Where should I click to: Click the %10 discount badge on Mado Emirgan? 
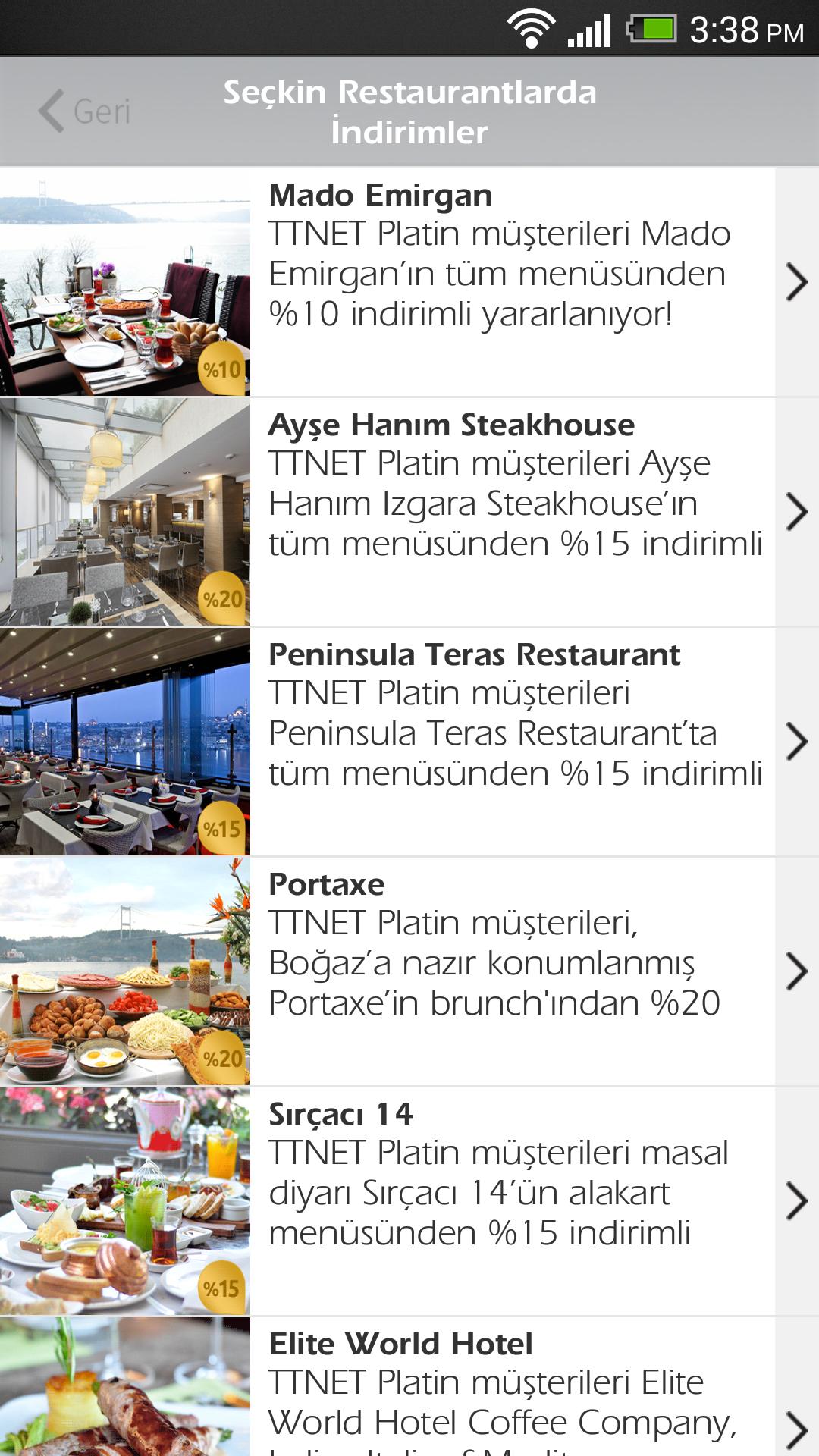point(222,369)
